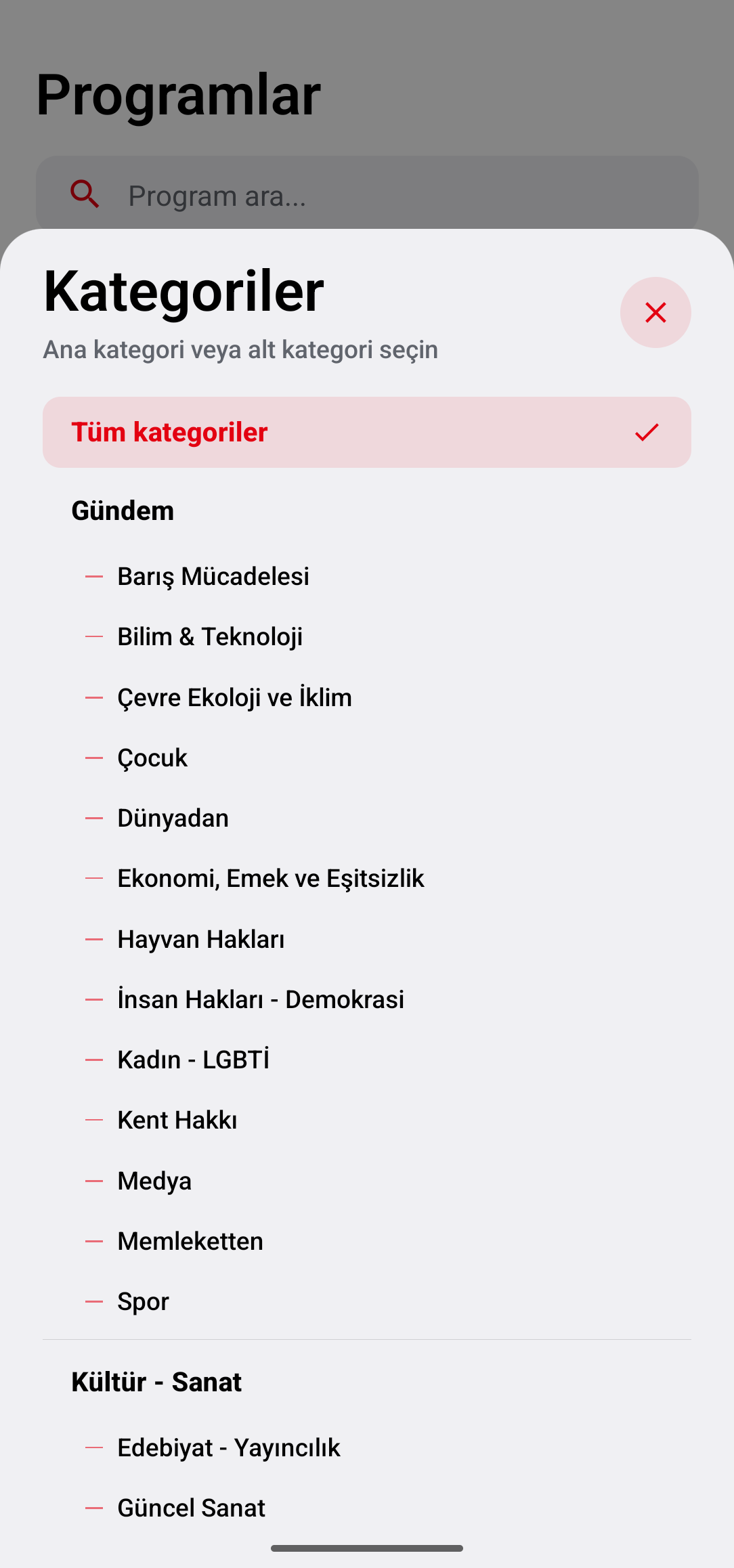Choose Kadın - LGBTİ subcategory
Screen dimensions: 734x1568
tap(367, 1060)
